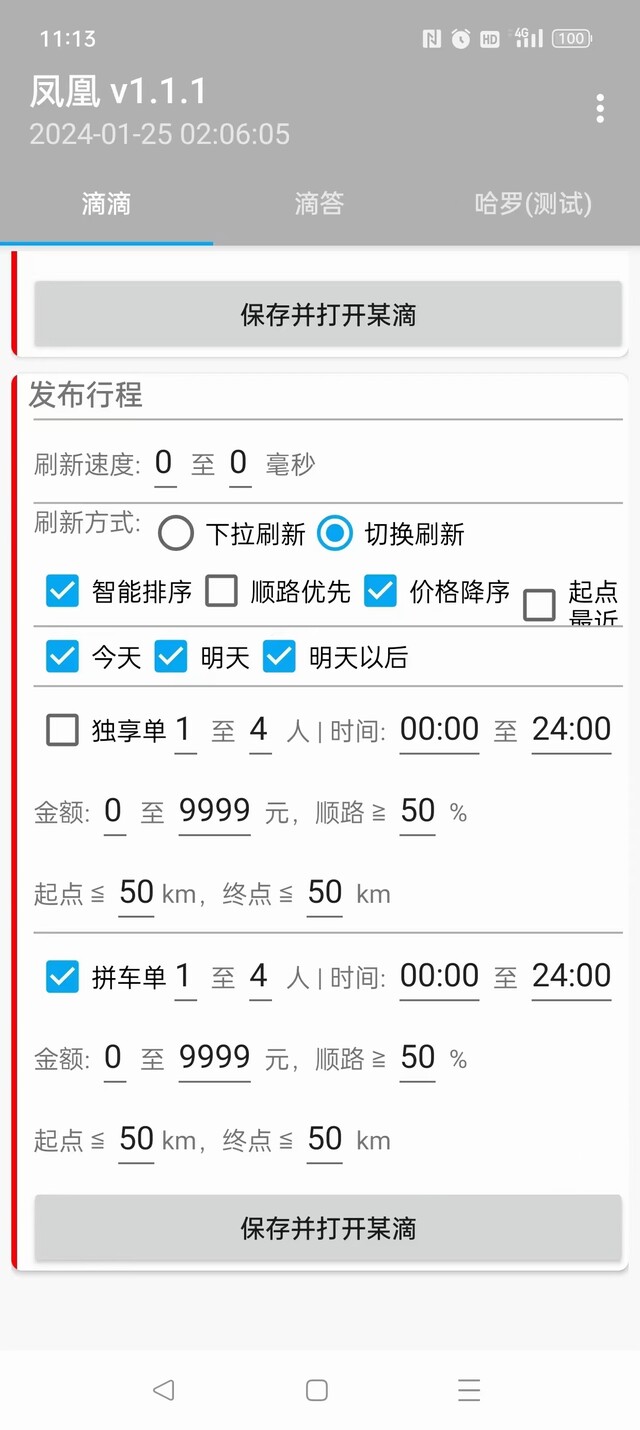Uncheck the 今天 checkbox
640x1430 pixels.
[93, 657]
